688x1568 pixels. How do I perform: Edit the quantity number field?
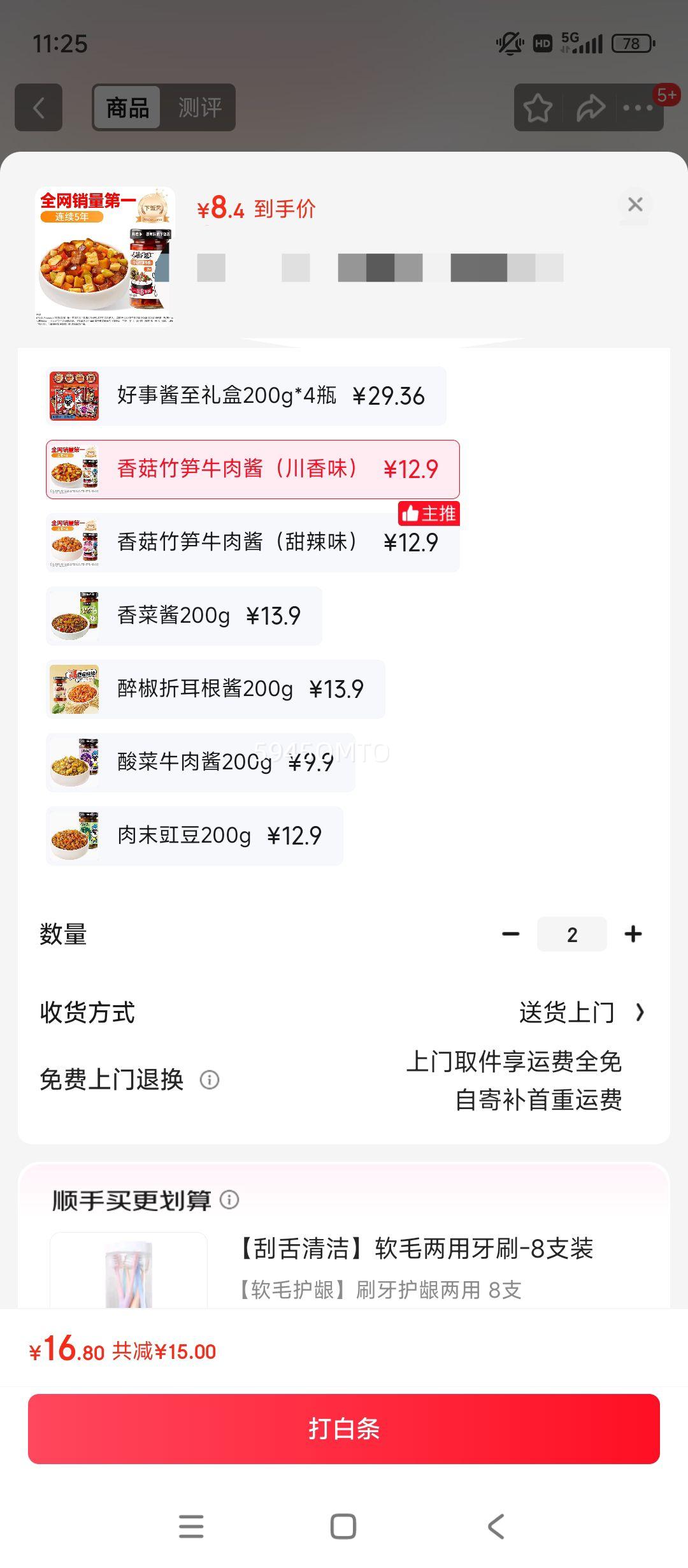(x=571, y=934)
